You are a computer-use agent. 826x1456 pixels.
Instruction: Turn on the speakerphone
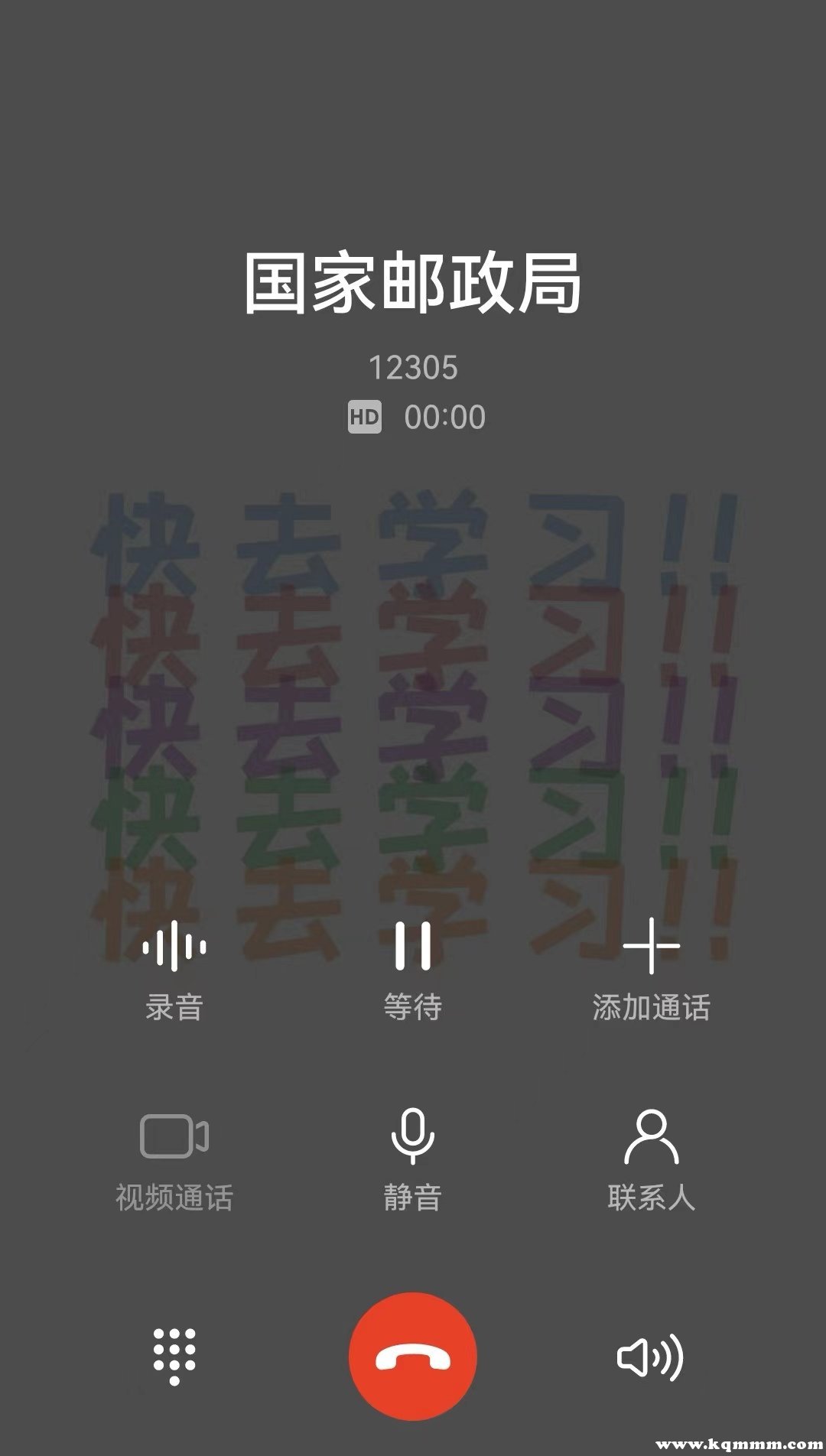(650, 1357)
